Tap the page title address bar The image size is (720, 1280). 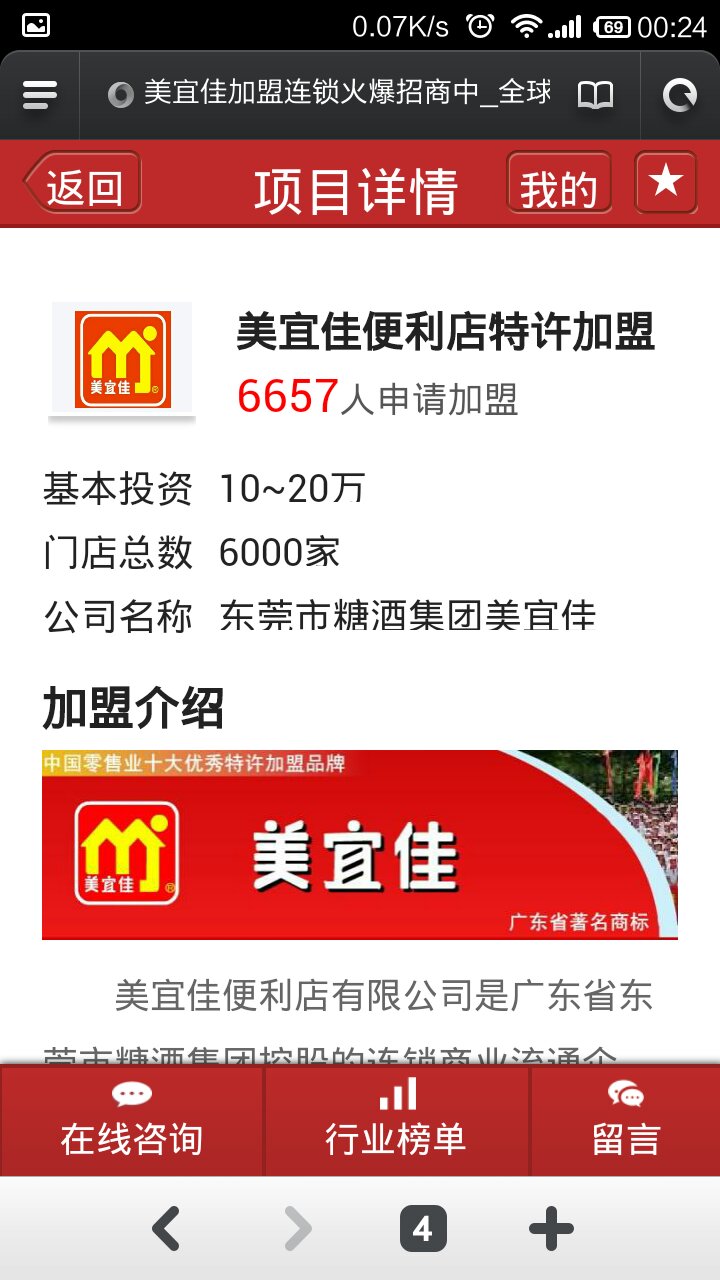[330, 95]
